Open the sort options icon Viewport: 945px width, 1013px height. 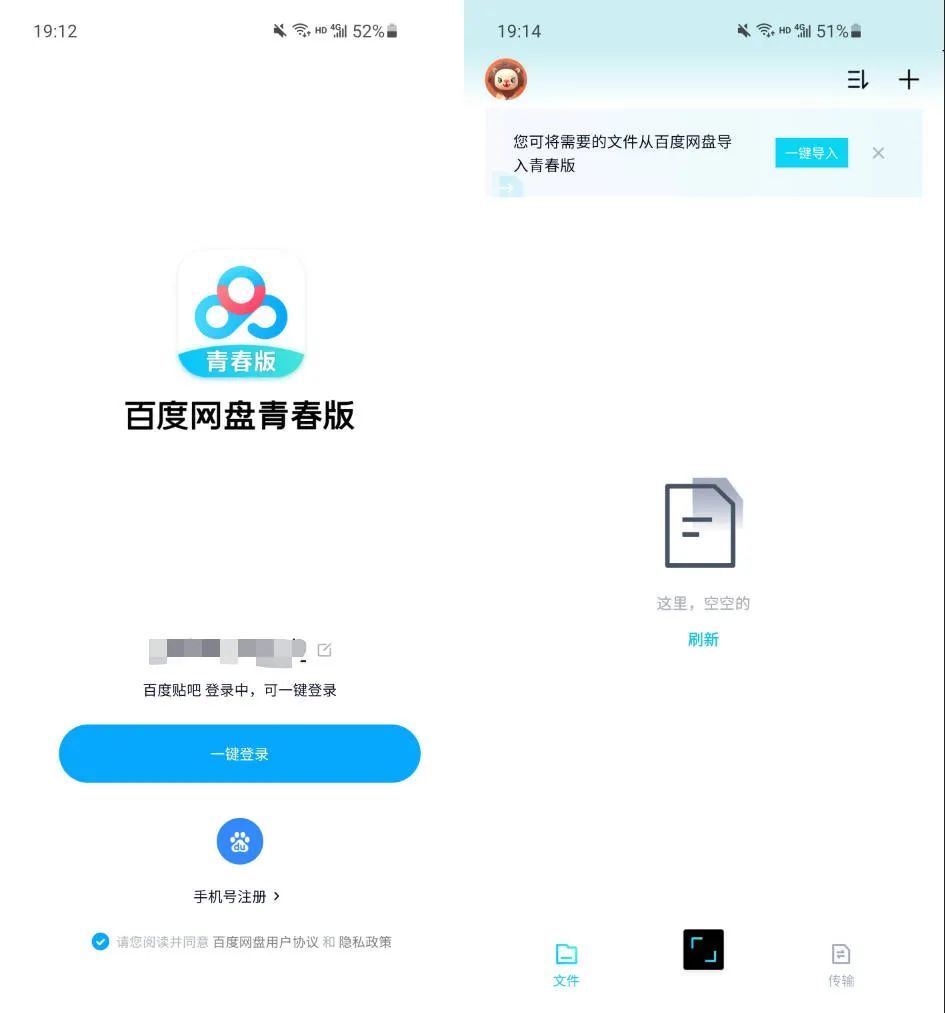858,80
